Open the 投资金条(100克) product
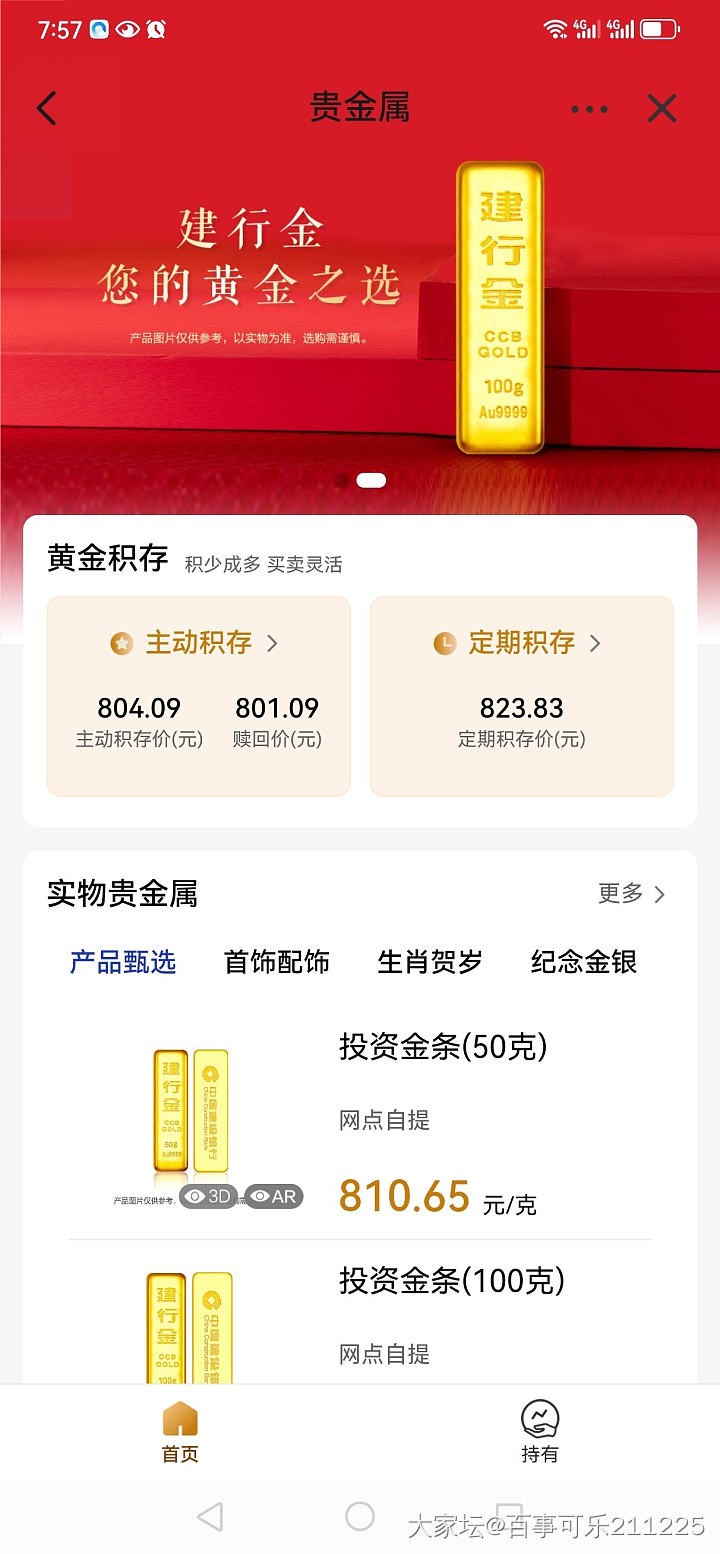 (451, 1281)
